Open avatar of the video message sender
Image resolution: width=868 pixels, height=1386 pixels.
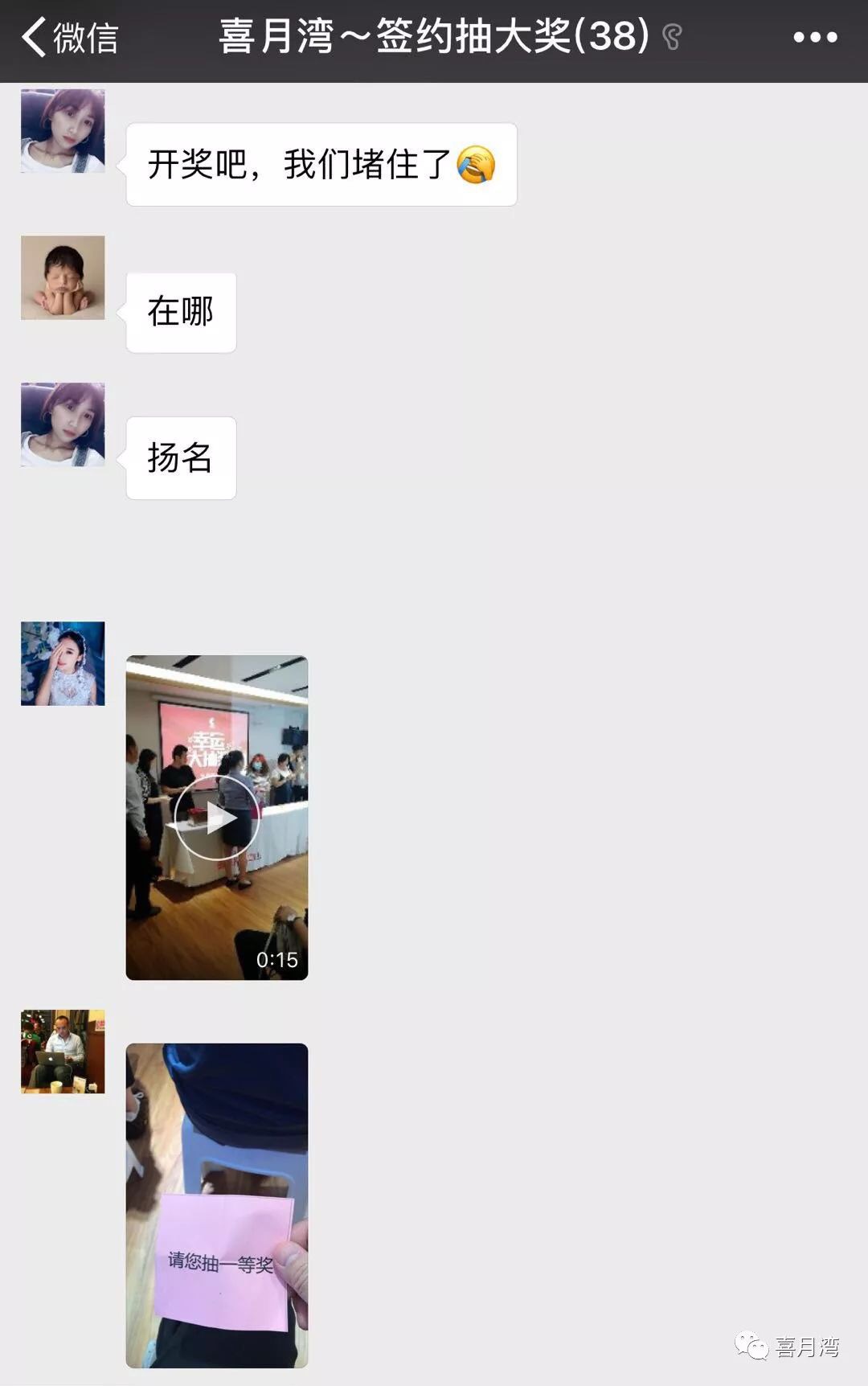[x=63, y=663]
